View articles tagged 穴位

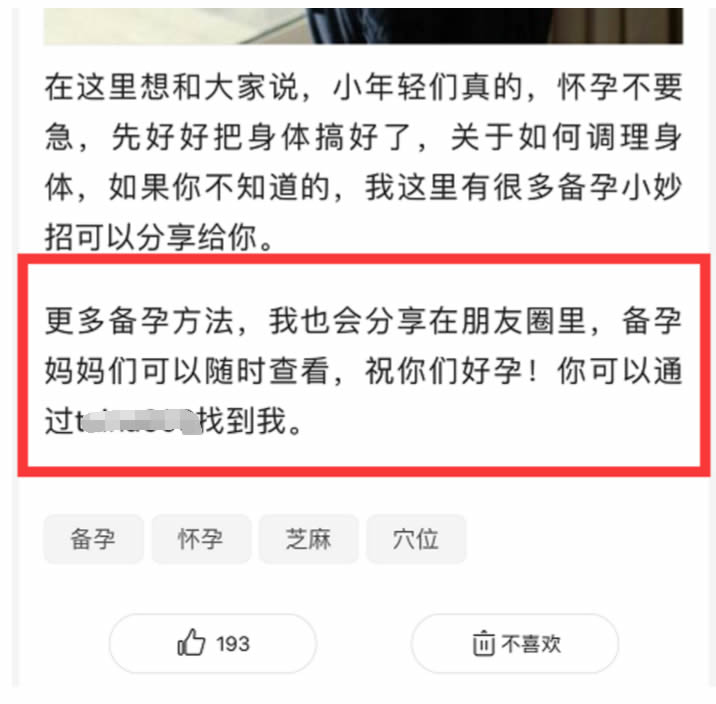coord(416,540)
